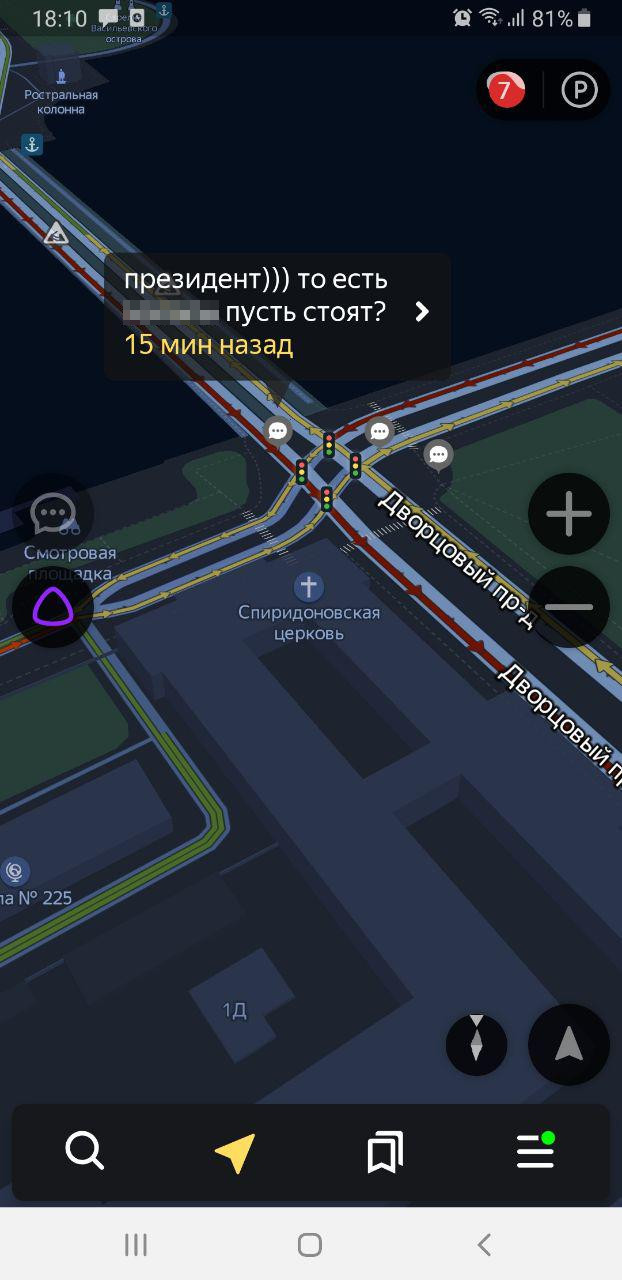Screen dimensions: 622x1280
Task: Open the bookmarks tab
Action: (385, 1152)
